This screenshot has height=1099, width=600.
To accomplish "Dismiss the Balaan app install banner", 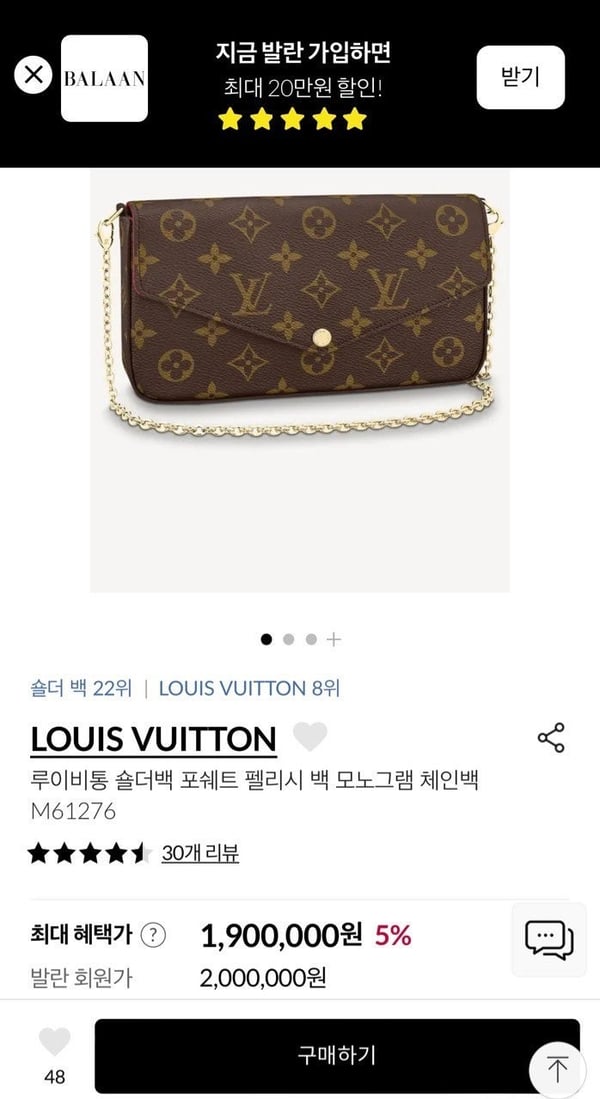I will tap(33, 76).
